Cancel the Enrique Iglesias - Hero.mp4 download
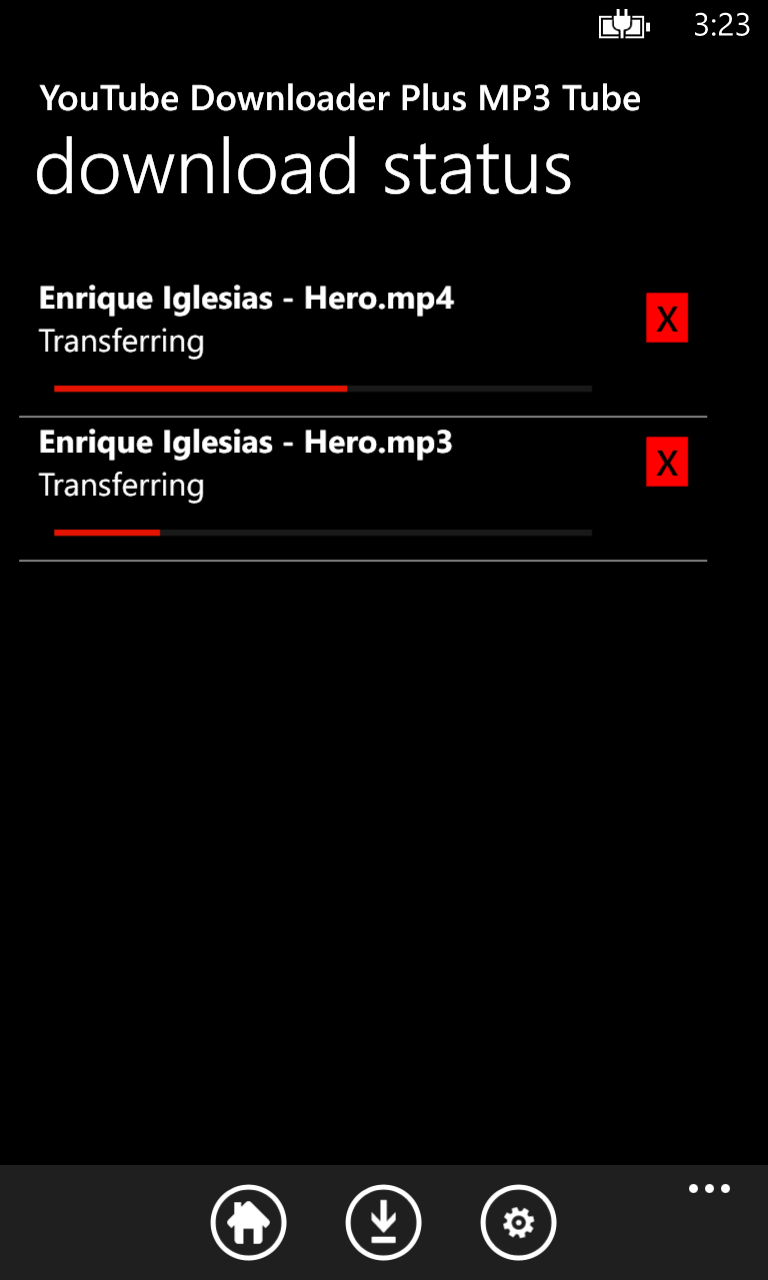The height and width of the screenshot is (1280, 768). 667,319
